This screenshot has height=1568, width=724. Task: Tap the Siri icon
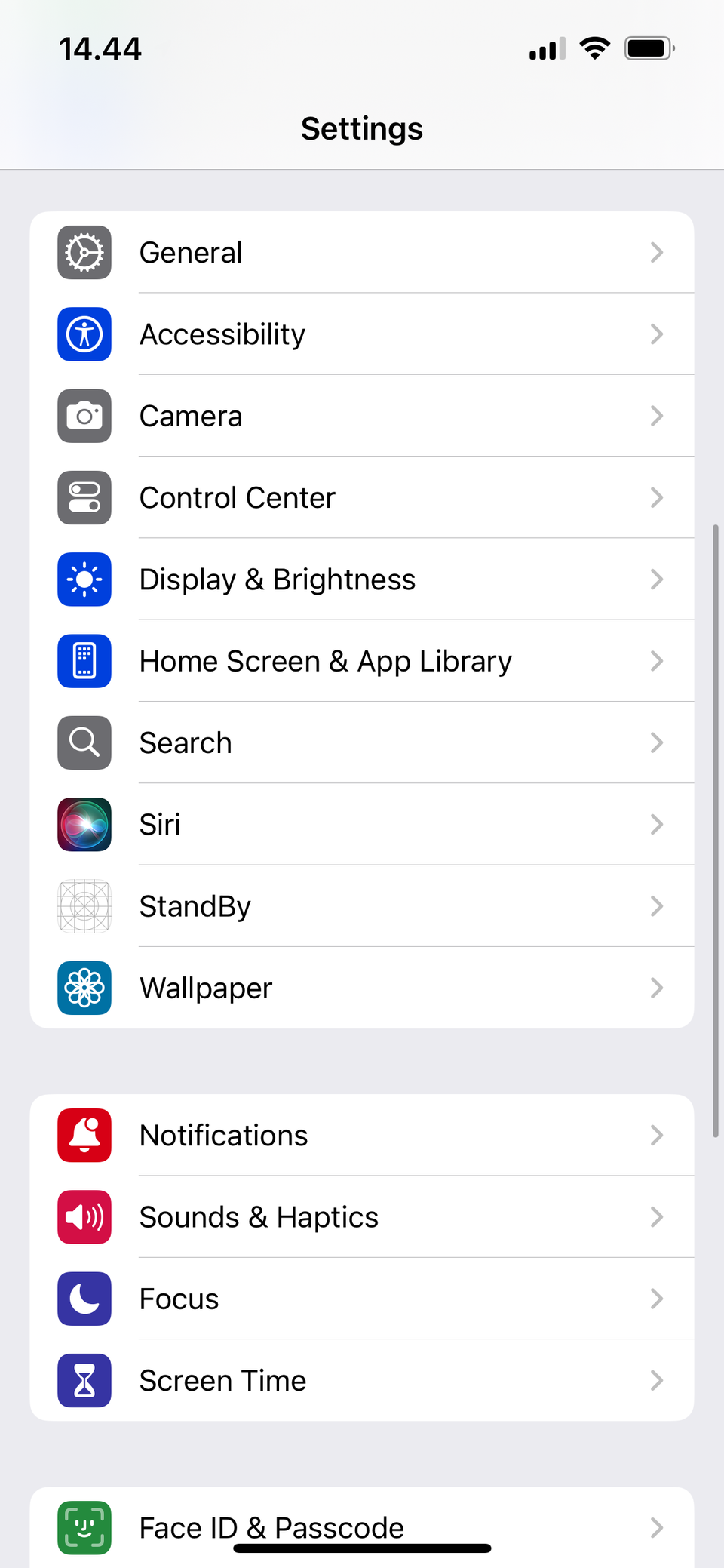point(84,825)
